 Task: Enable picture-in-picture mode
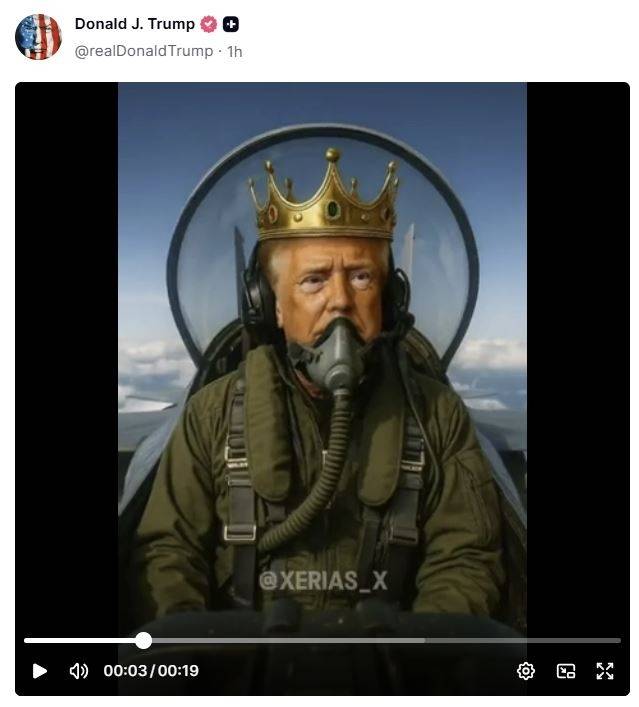[x=566, y=671]
